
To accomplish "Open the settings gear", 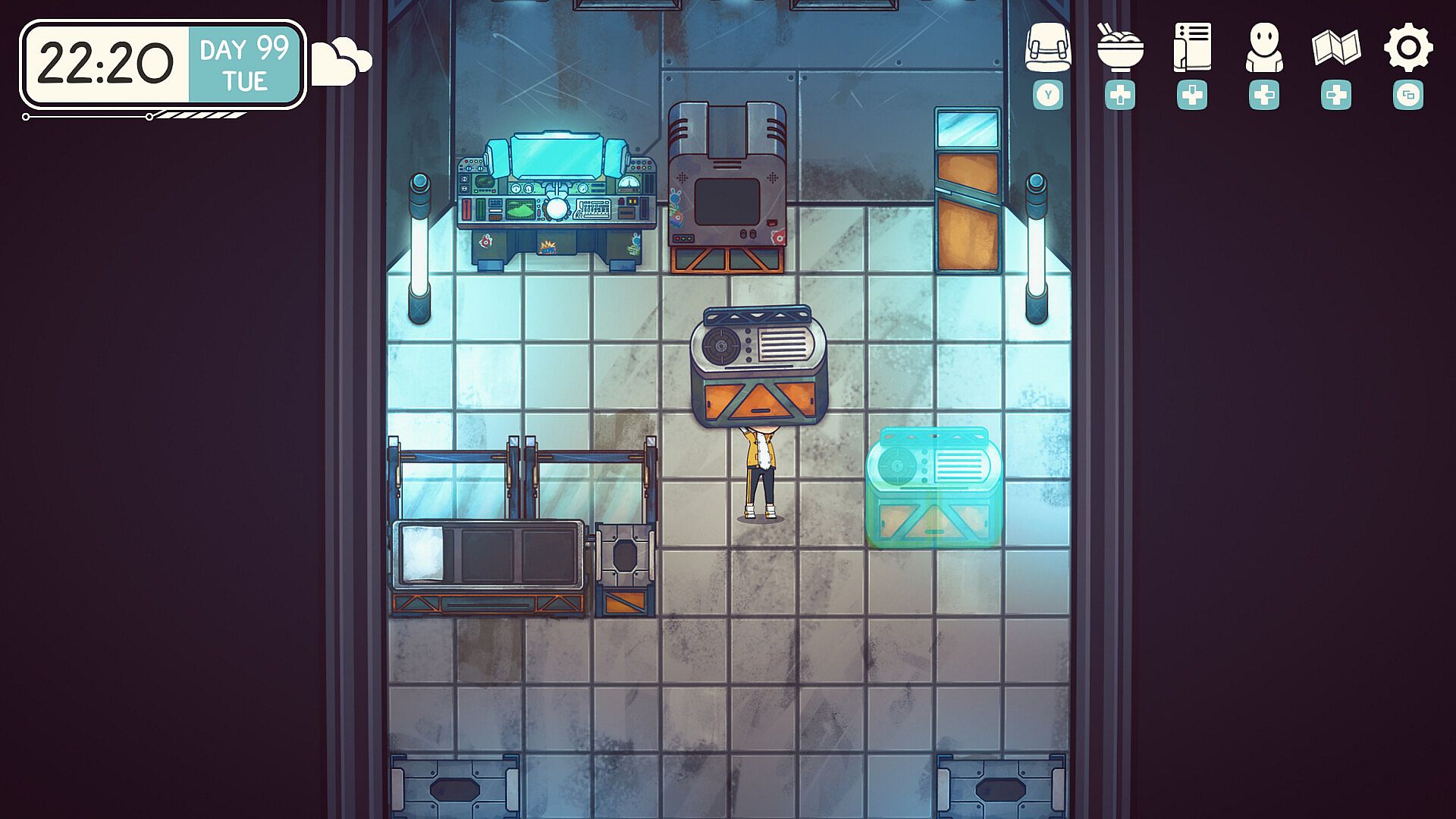I will pos(1408,49).
